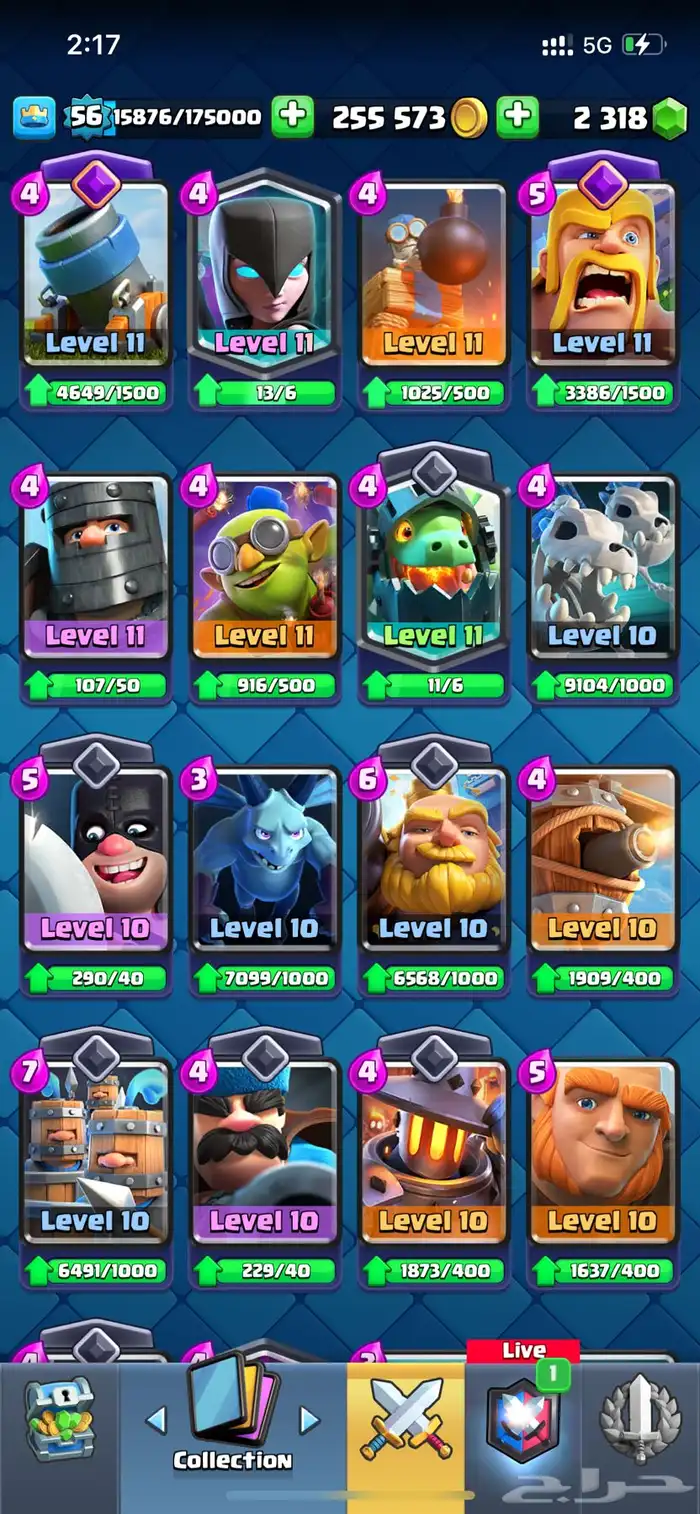Open the Executioner card 290/40
The width and height of the screenshot is (700, 1514).
click(x=96, y=860)
